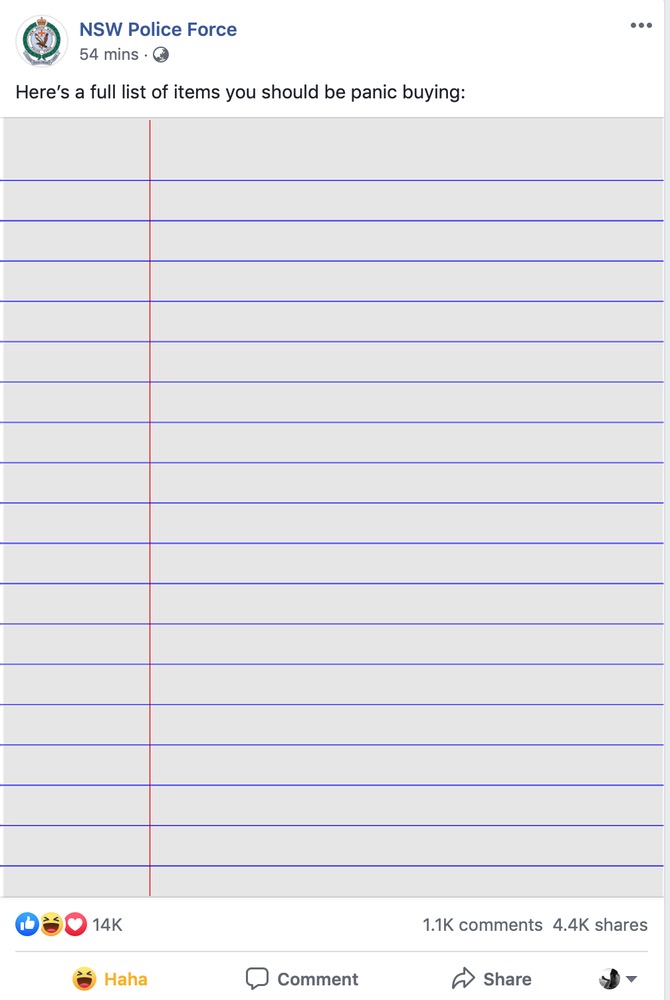Screen dimensions: 670x1000
Task: Tap the NSW Police Force profile picture
Action: 41,41
